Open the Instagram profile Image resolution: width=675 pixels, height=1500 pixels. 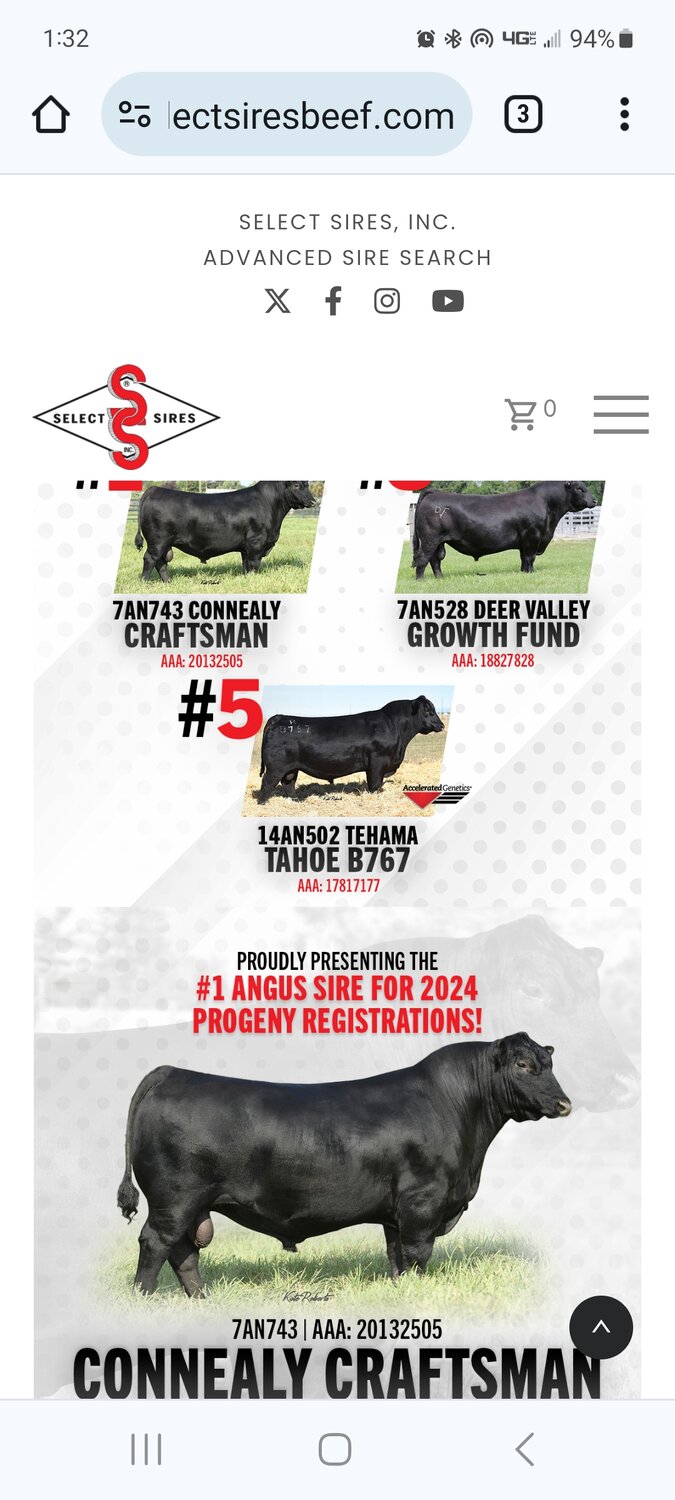pos(387,301)
